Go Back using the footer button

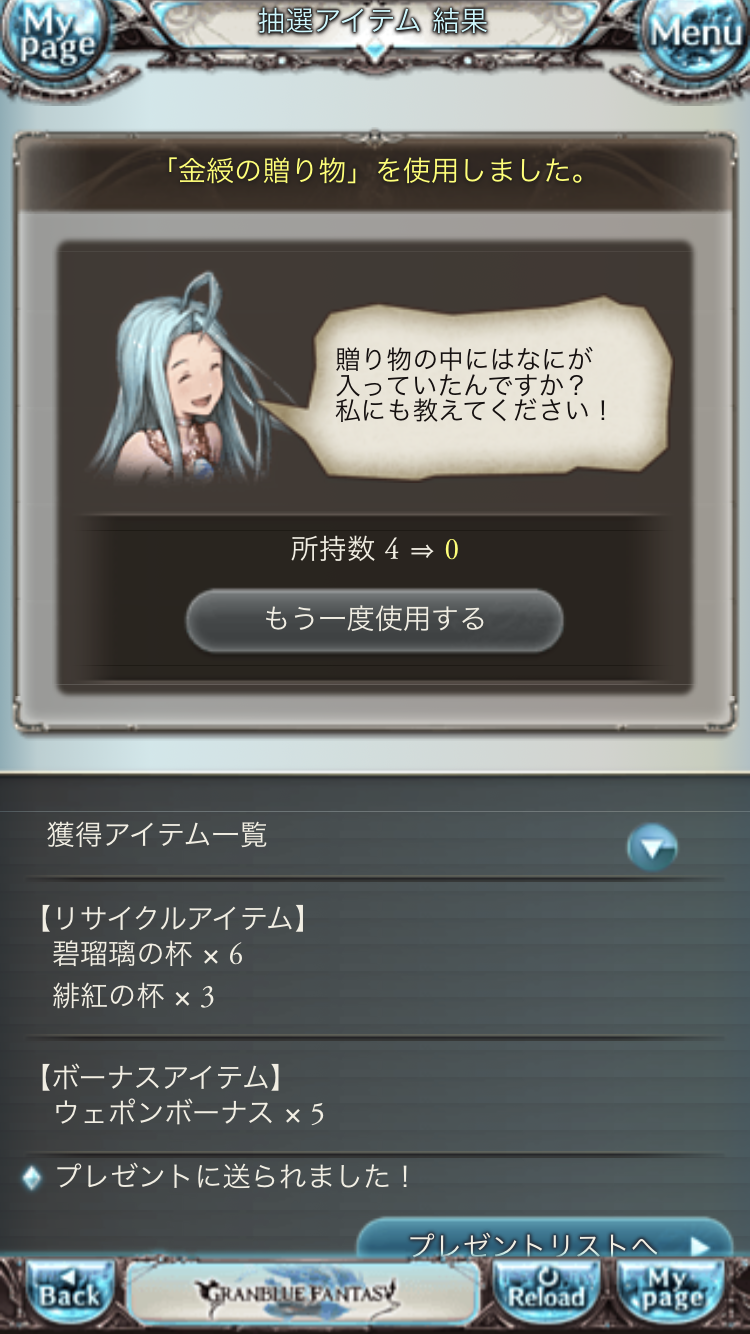coord(69,1294)
